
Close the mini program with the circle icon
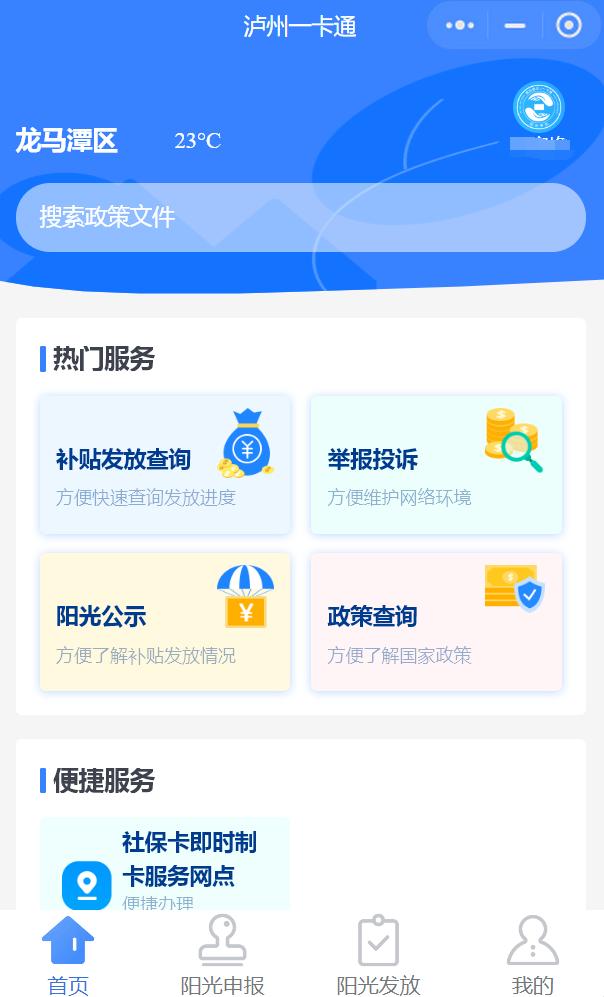pyautogui.click(x=569, y=26)
